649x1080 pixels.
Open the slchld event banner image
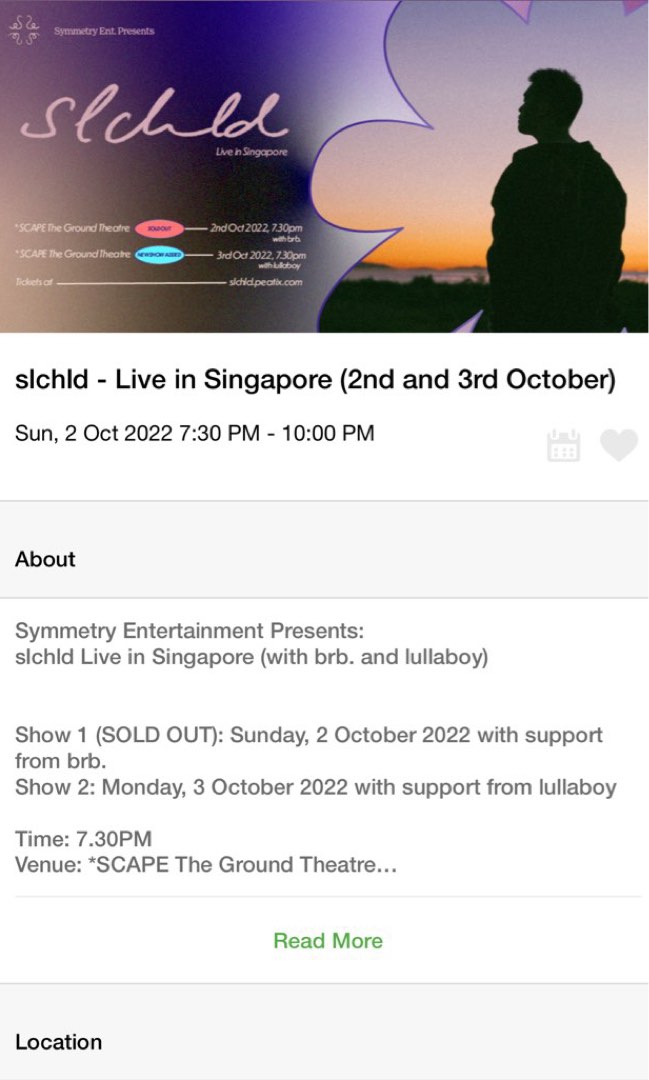[x=324, y=166]
